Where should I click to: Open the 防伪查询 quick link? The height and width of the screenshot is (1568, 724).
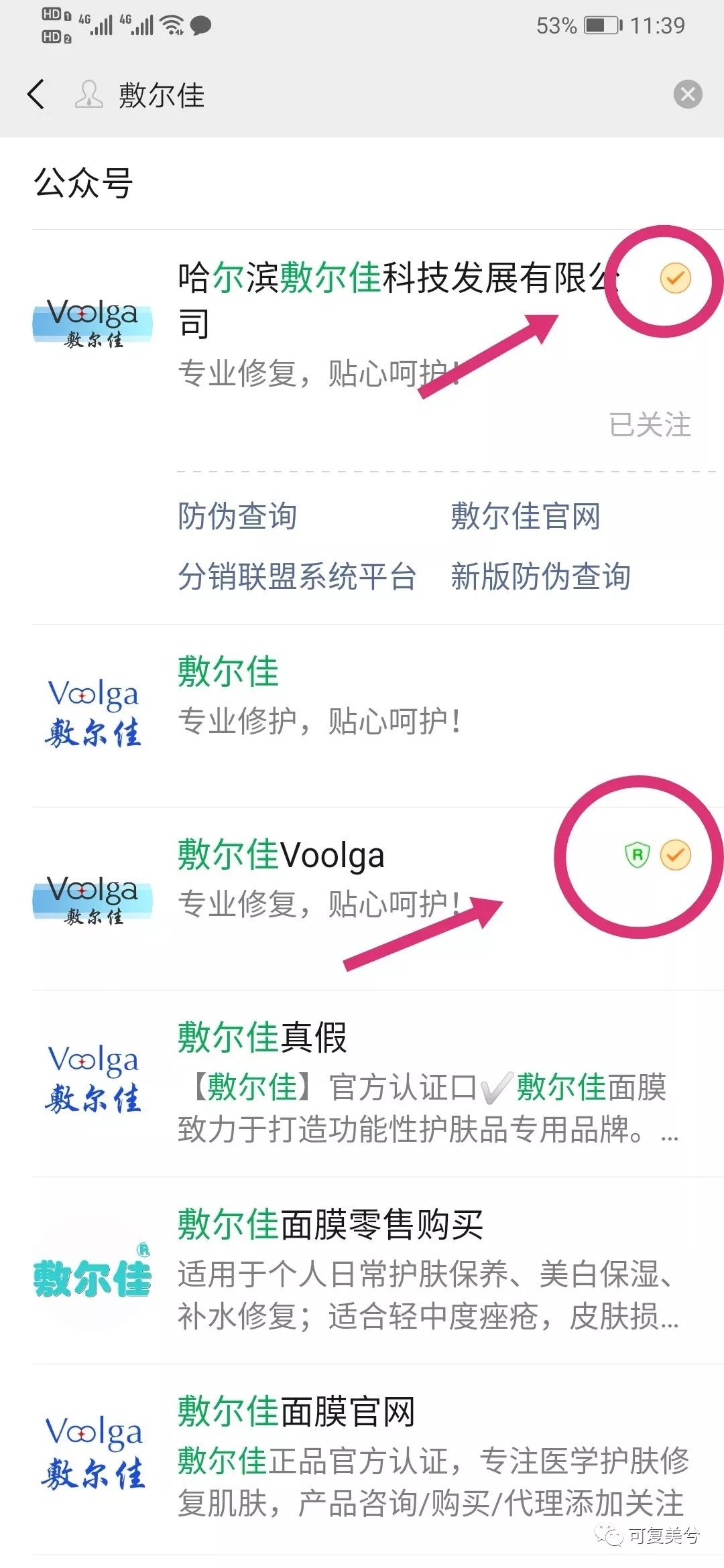click(x=239, y=517)
